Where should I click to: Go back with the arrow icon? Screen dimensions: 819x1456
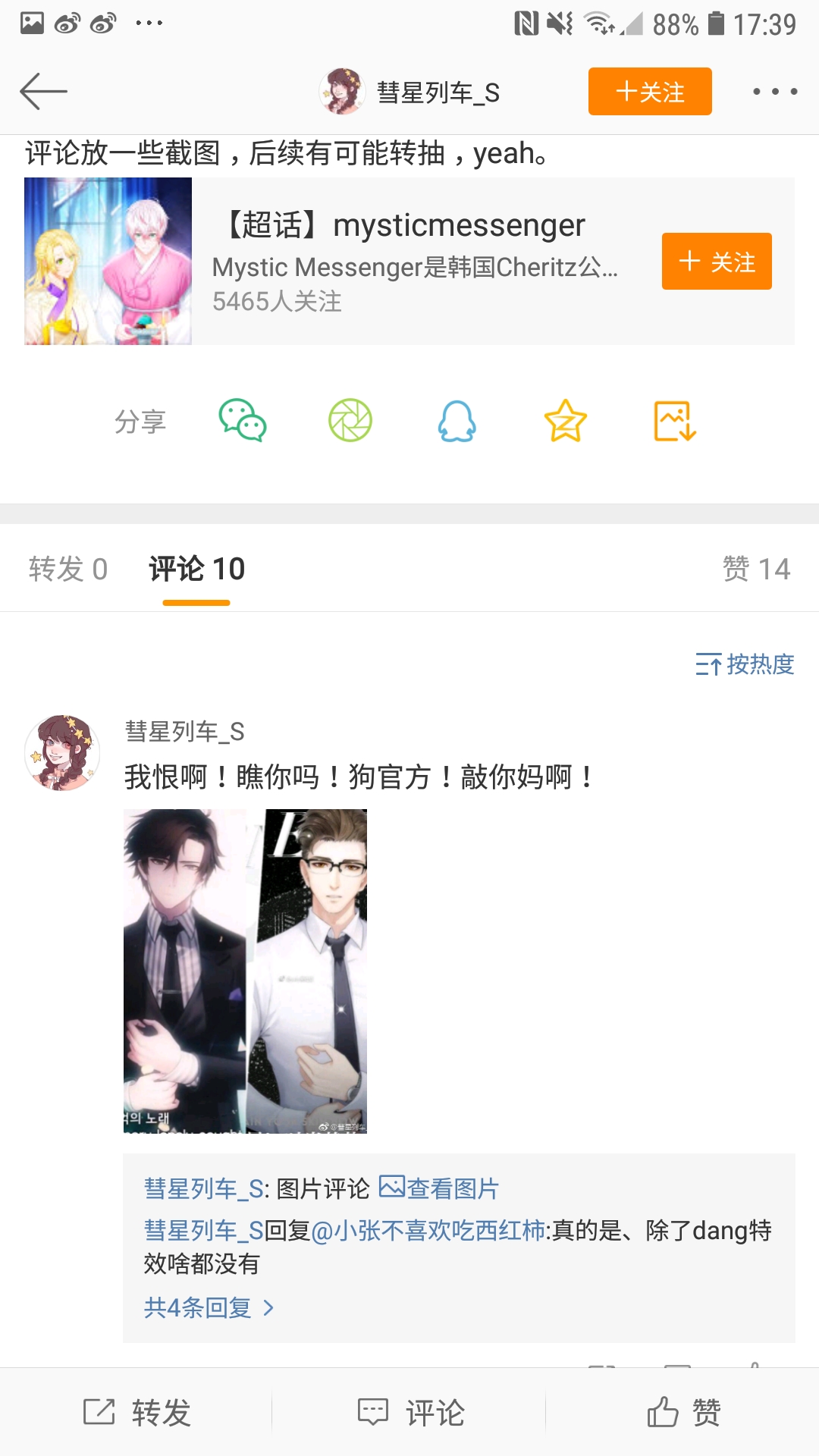click(43, 92)
